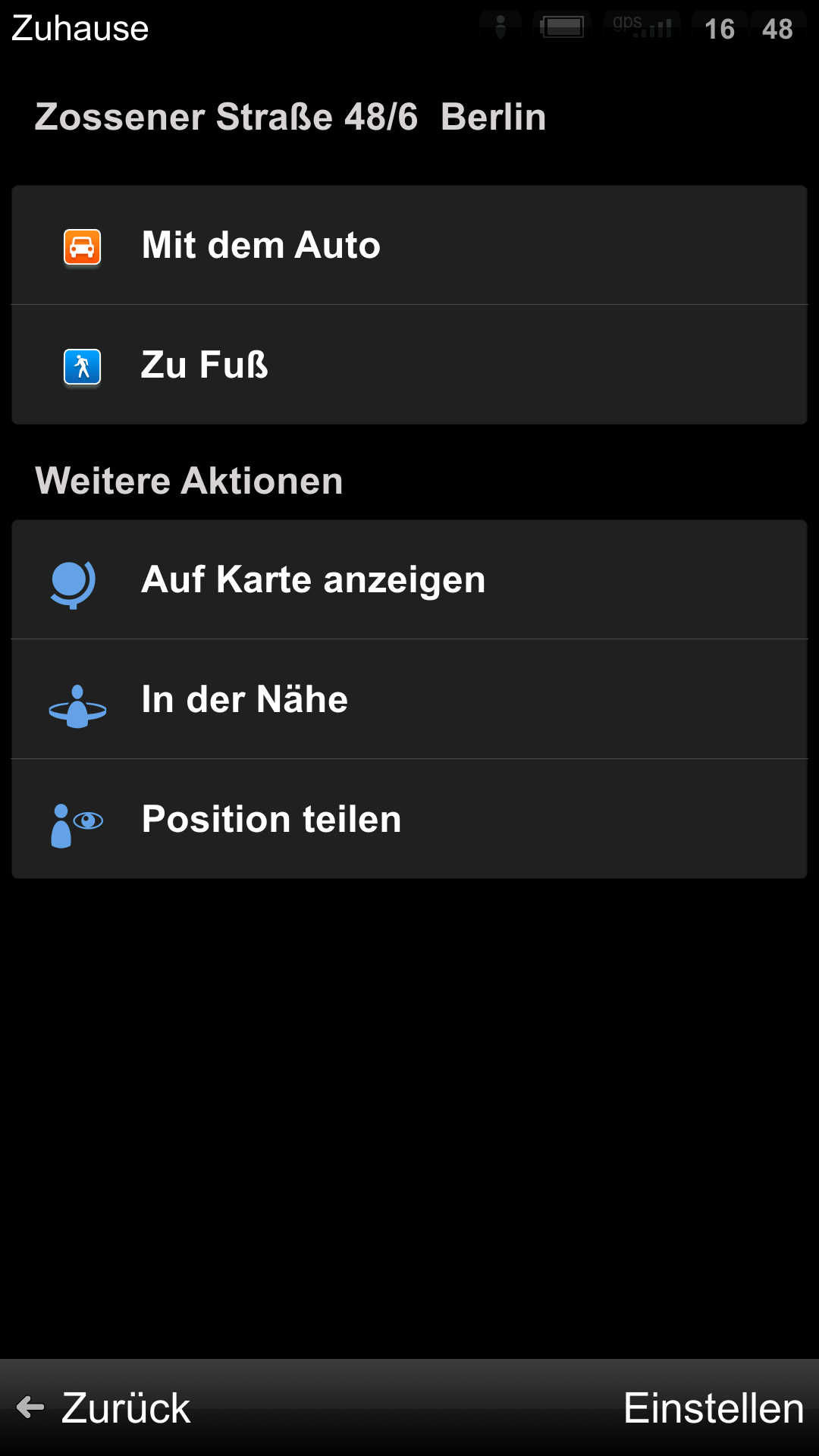Open Einstellen to edit the home address
This screenshot has width=819, height=1456.
(x=714, y=1407)
